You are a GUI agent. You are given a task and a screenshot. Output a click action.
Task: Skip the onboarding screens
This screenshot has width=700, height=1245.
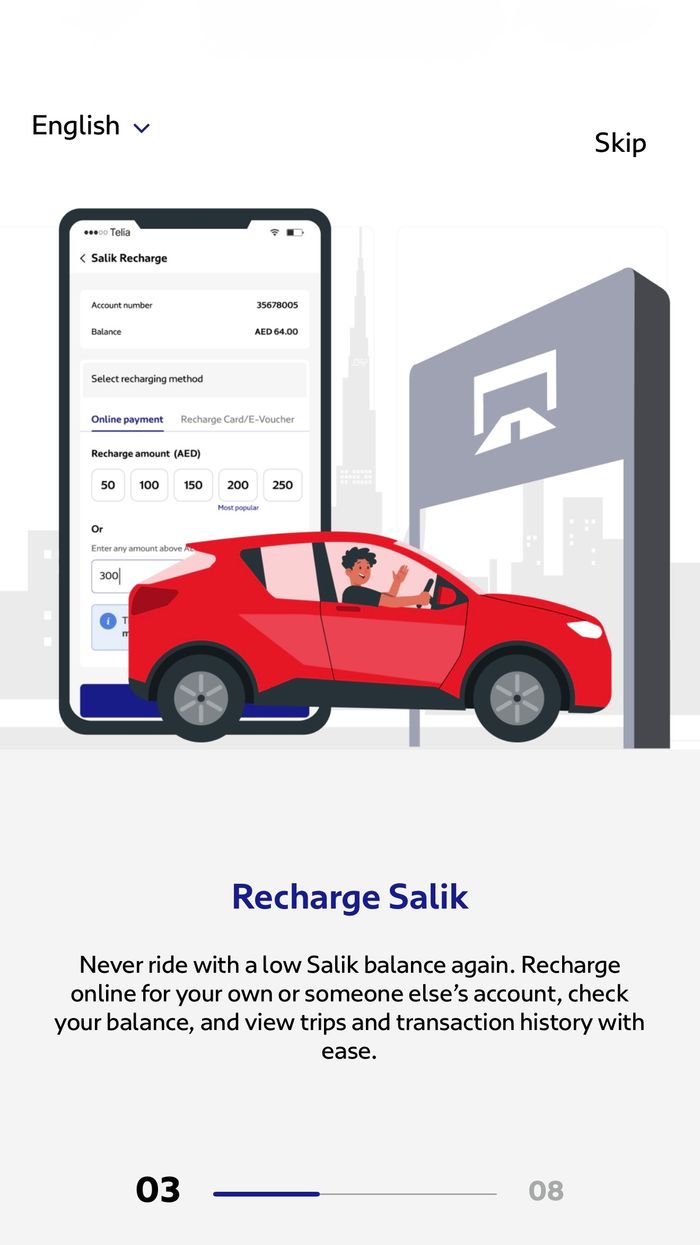click(x=620, y=143)
